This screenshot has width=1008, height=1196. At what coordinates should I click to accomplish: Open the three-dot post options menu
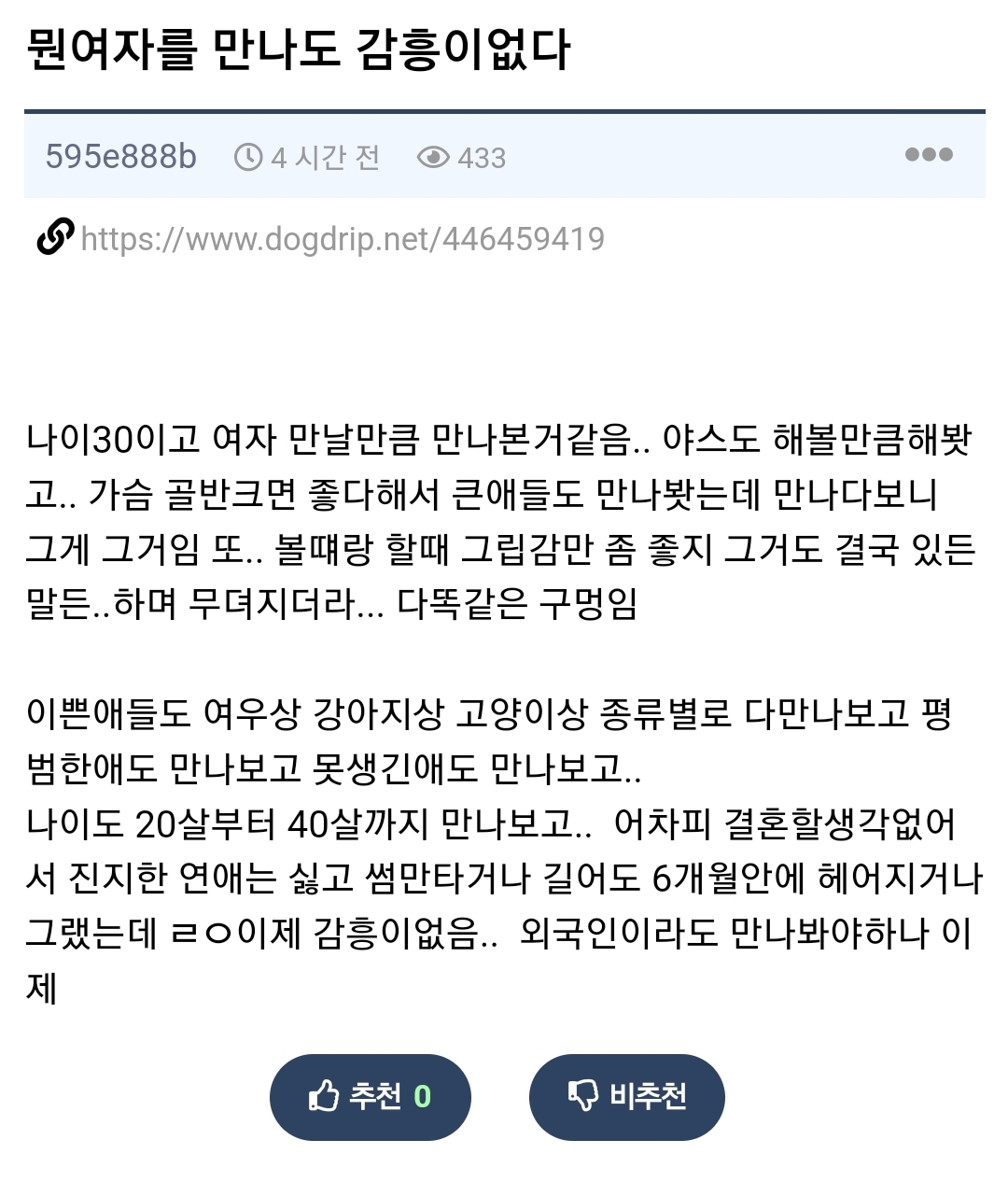[928, 155]
